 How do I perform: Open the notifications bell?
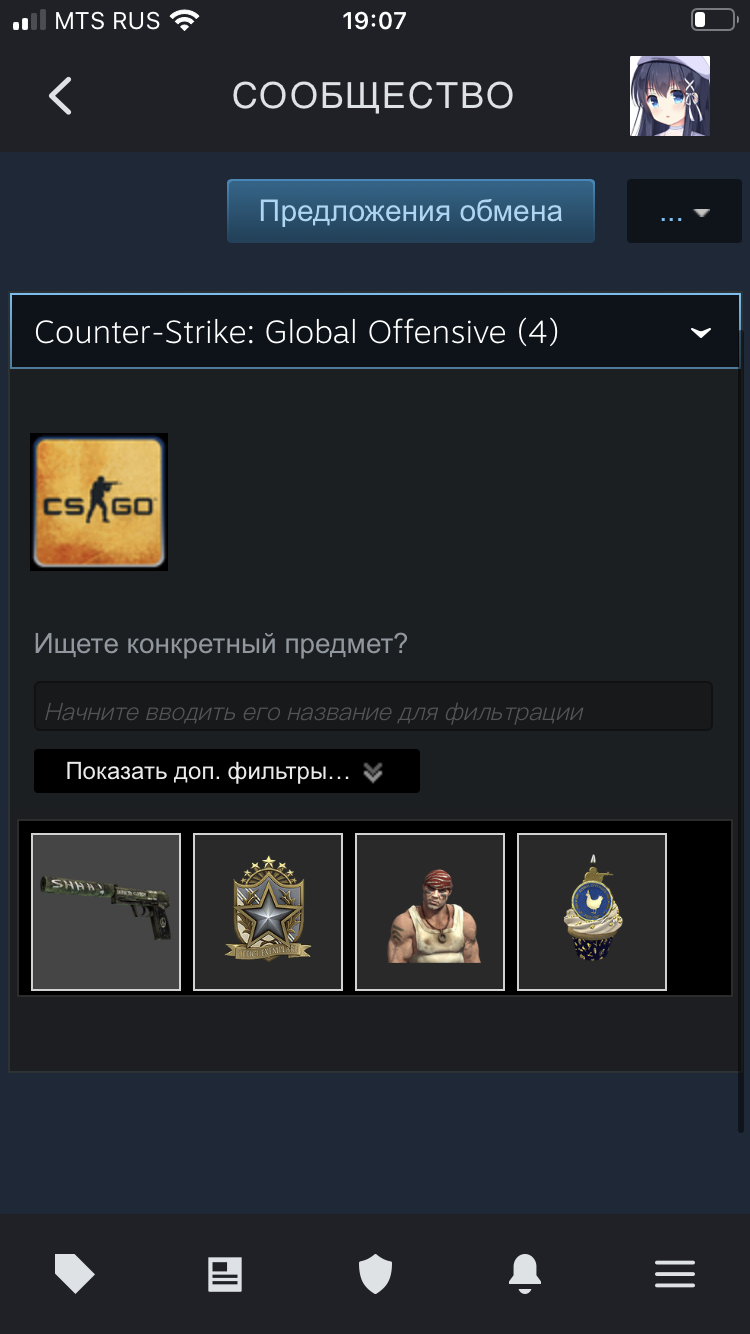pyautogui.click(x=525, y=1274)
